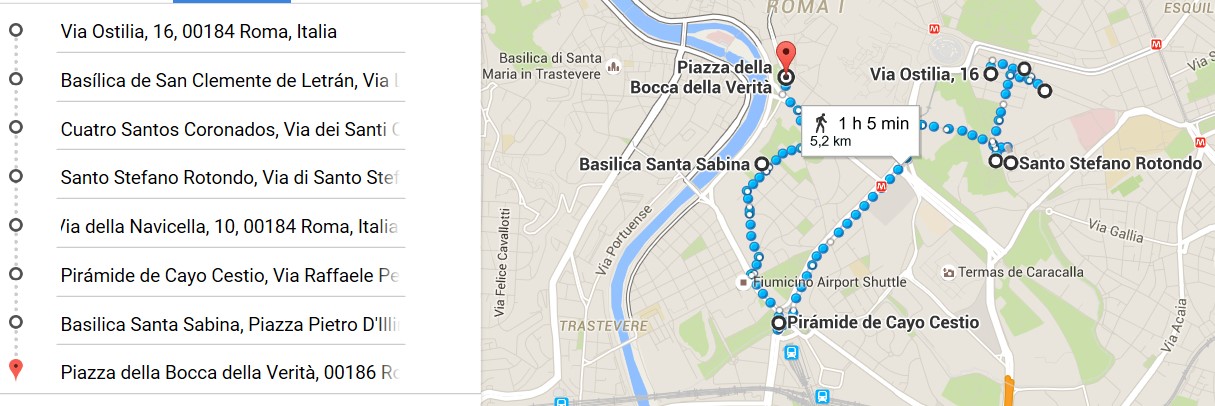Open Termas de Caracalla place on map
The image size is (1215, 406).
pos(1020,272)
